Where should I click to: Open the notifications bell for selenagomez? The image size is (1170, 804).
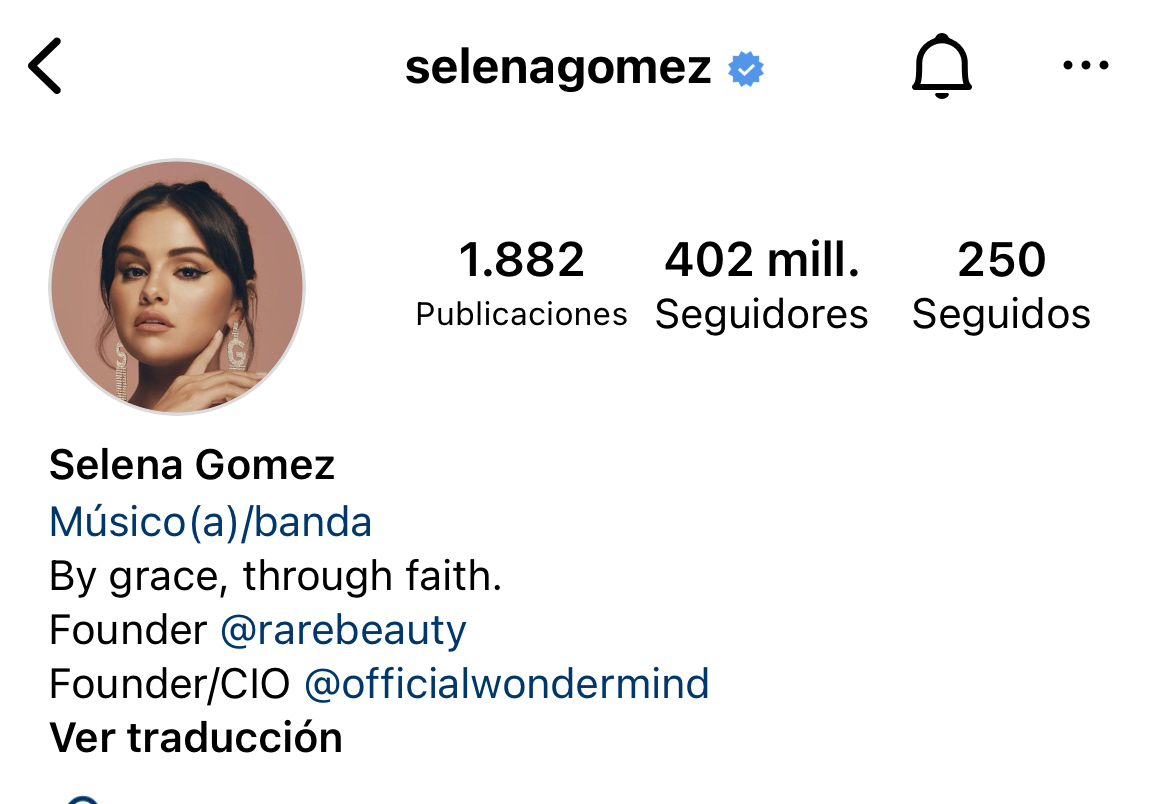(x=941, y=68)
